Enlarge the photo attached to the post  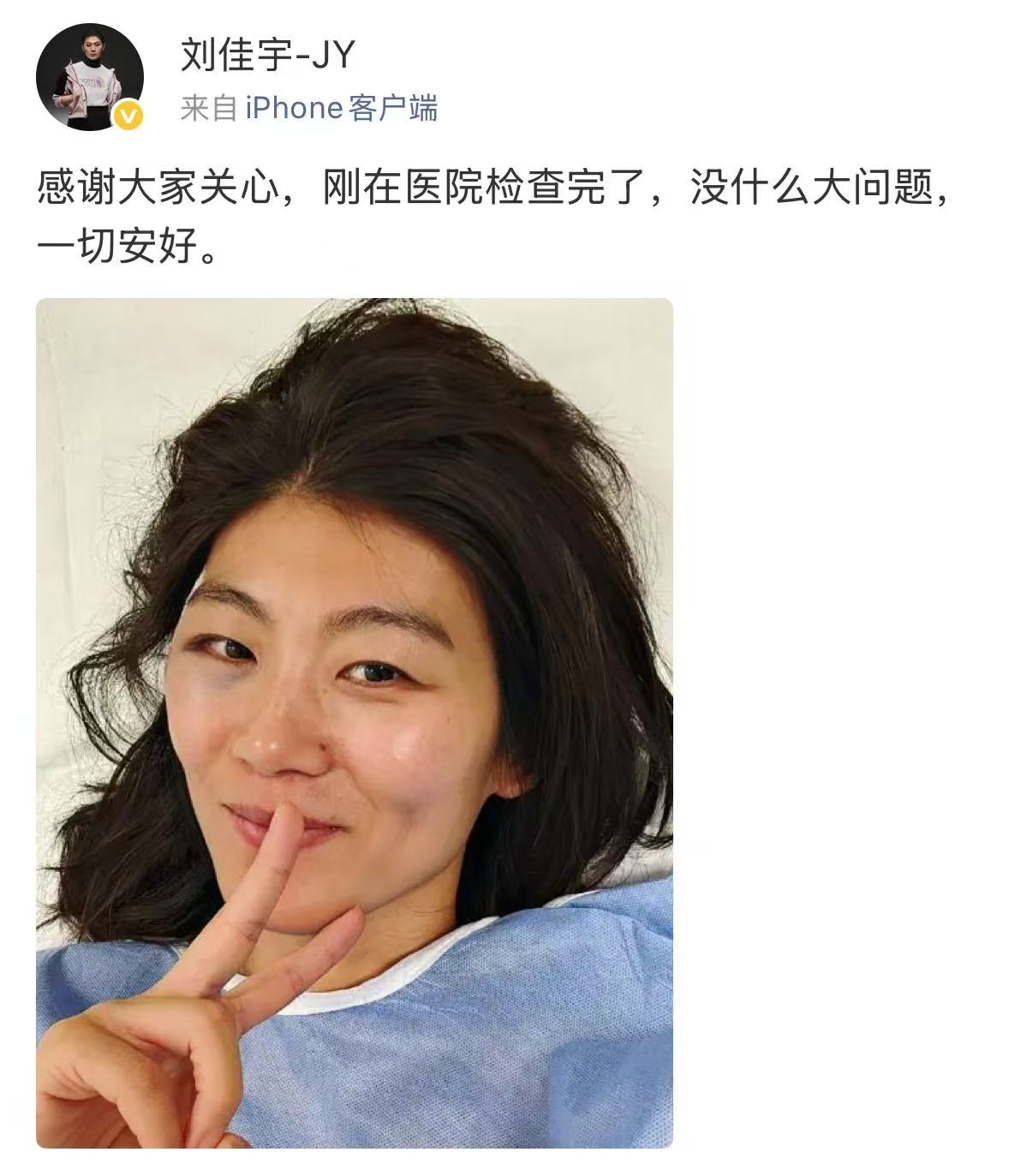354,722
